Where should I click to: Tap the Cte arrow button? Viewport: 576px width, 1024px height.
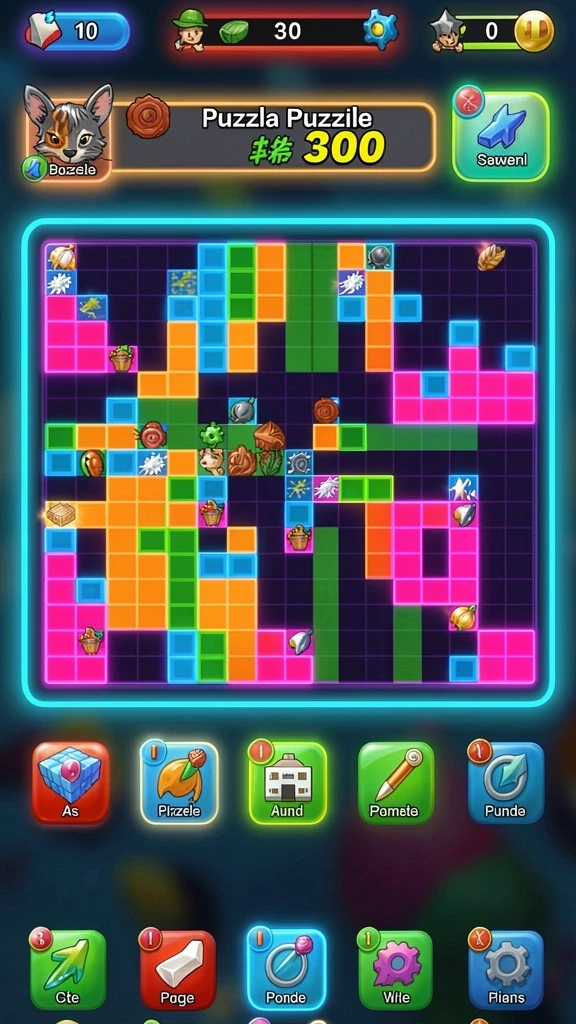68,970
